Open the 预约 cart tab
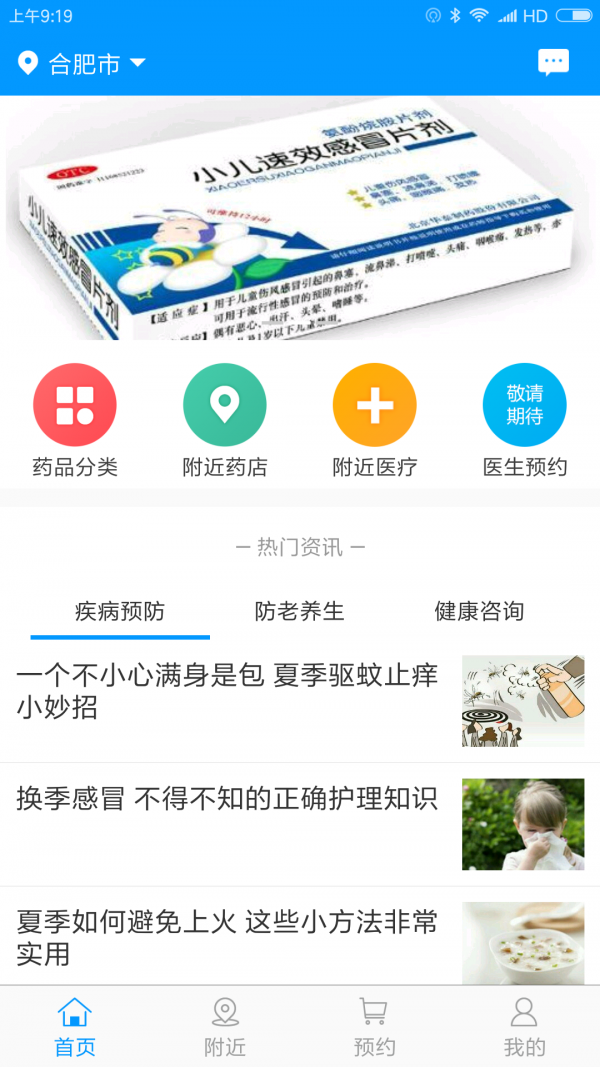 point(375,1027)
